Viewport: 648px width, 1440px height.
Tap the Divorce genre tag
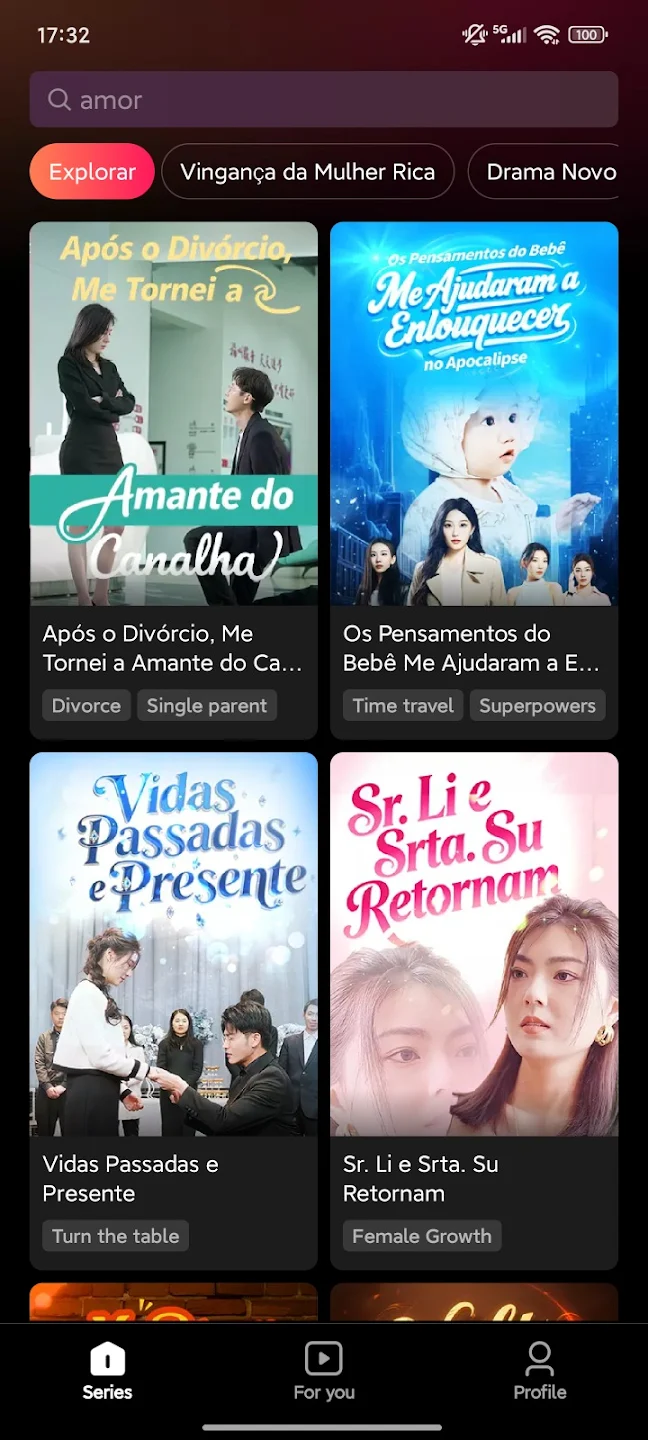[x=86, y=706]
